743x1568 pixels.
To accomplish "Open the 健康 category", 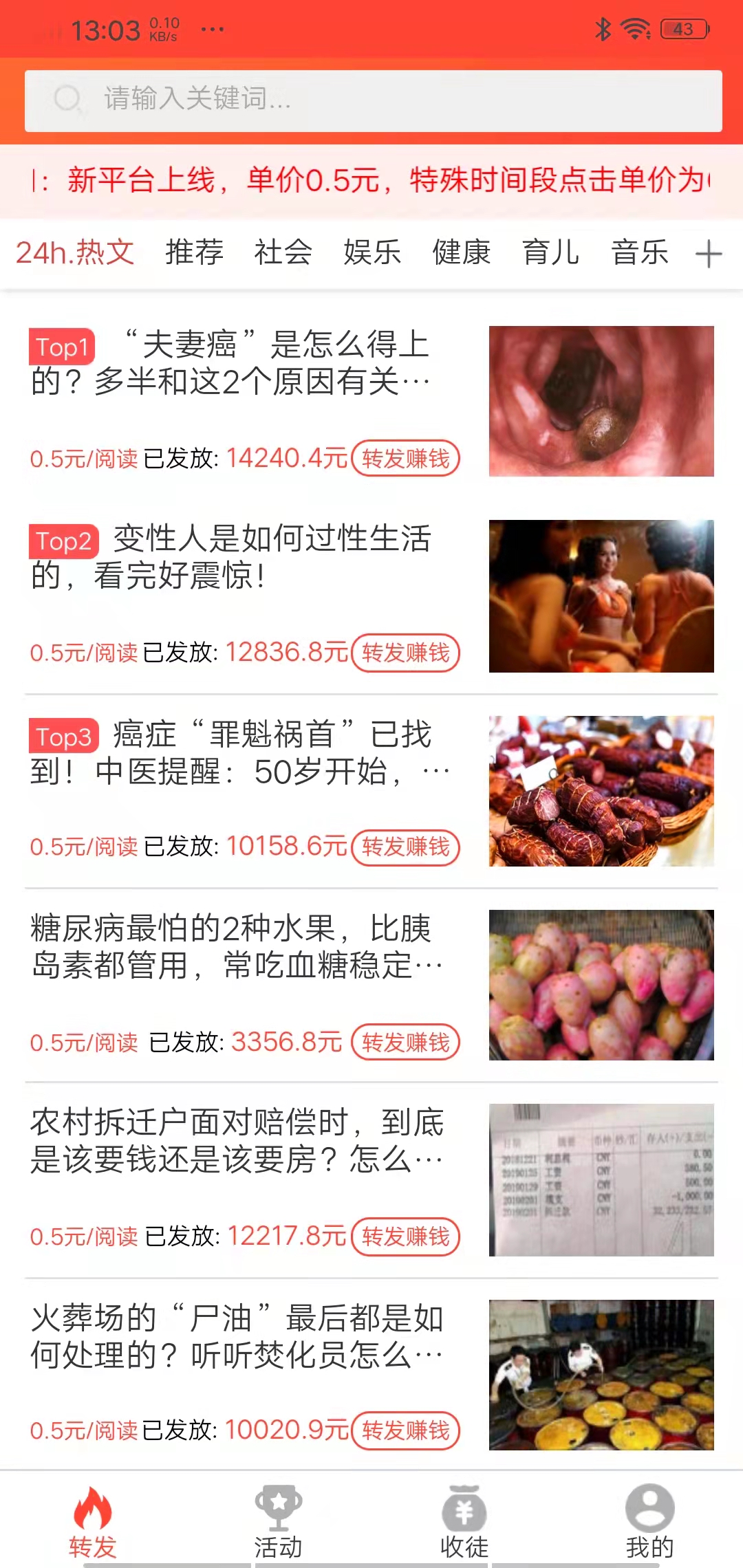I will click(460, 254).
